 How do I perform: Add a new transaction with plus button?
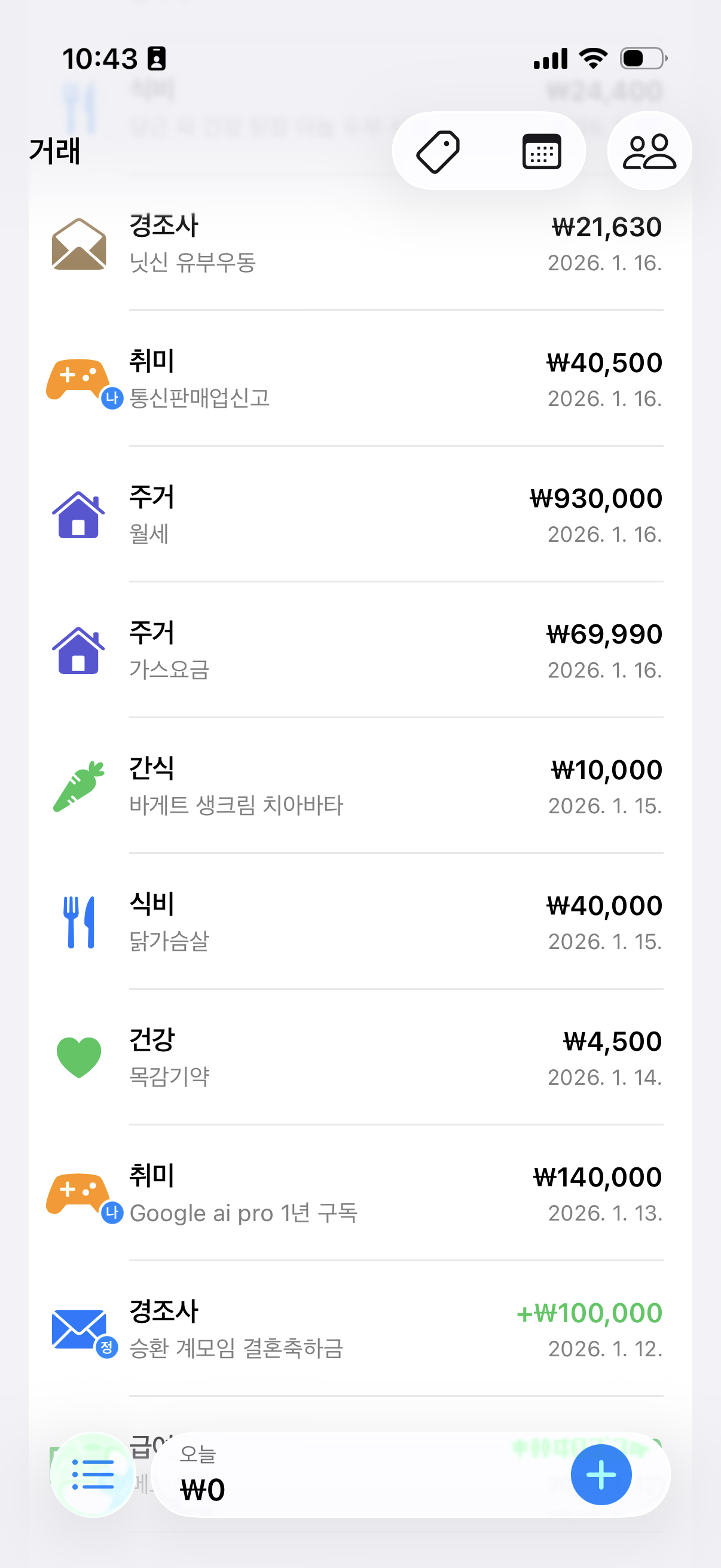point(600,1474)
